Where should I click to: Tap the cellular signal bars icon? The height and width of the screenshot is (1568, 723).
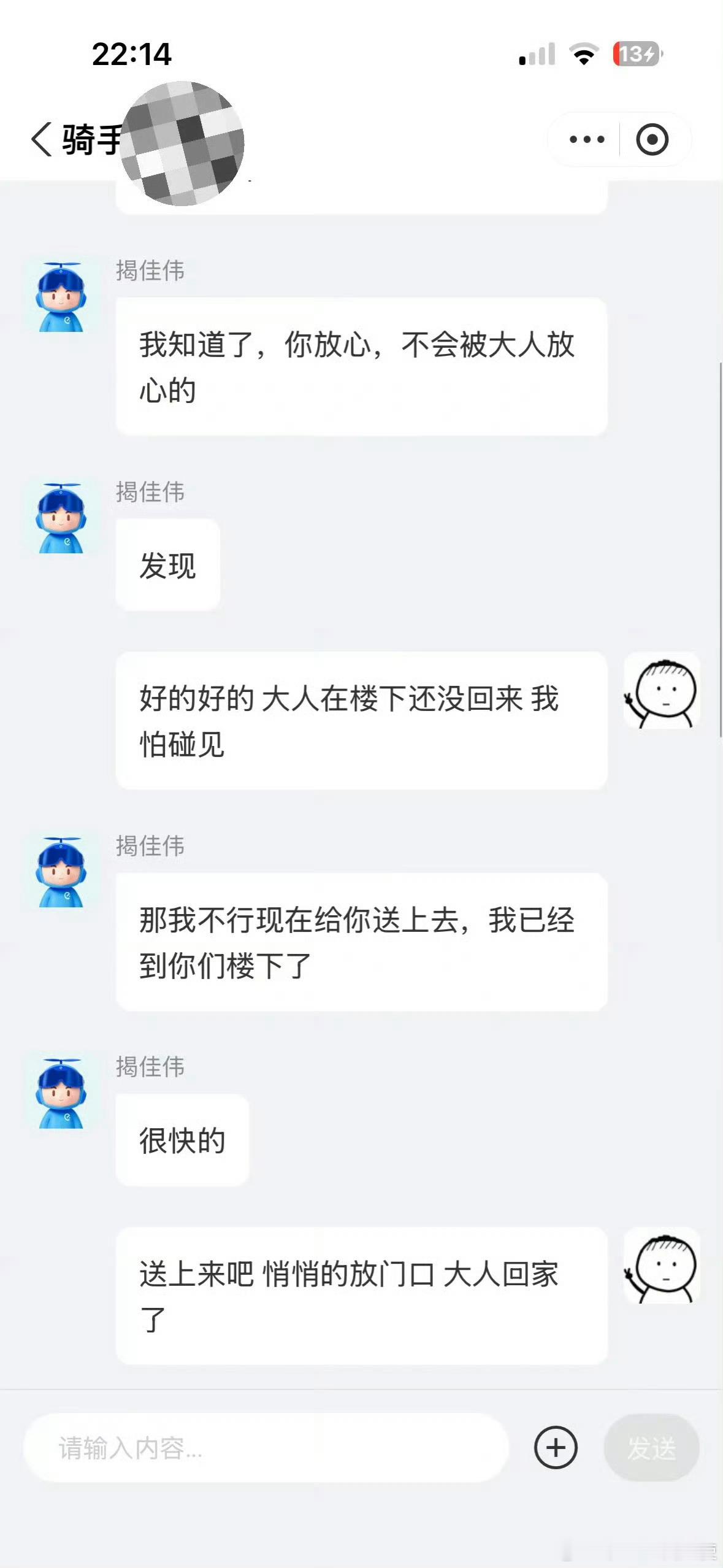tap(535, 55)
